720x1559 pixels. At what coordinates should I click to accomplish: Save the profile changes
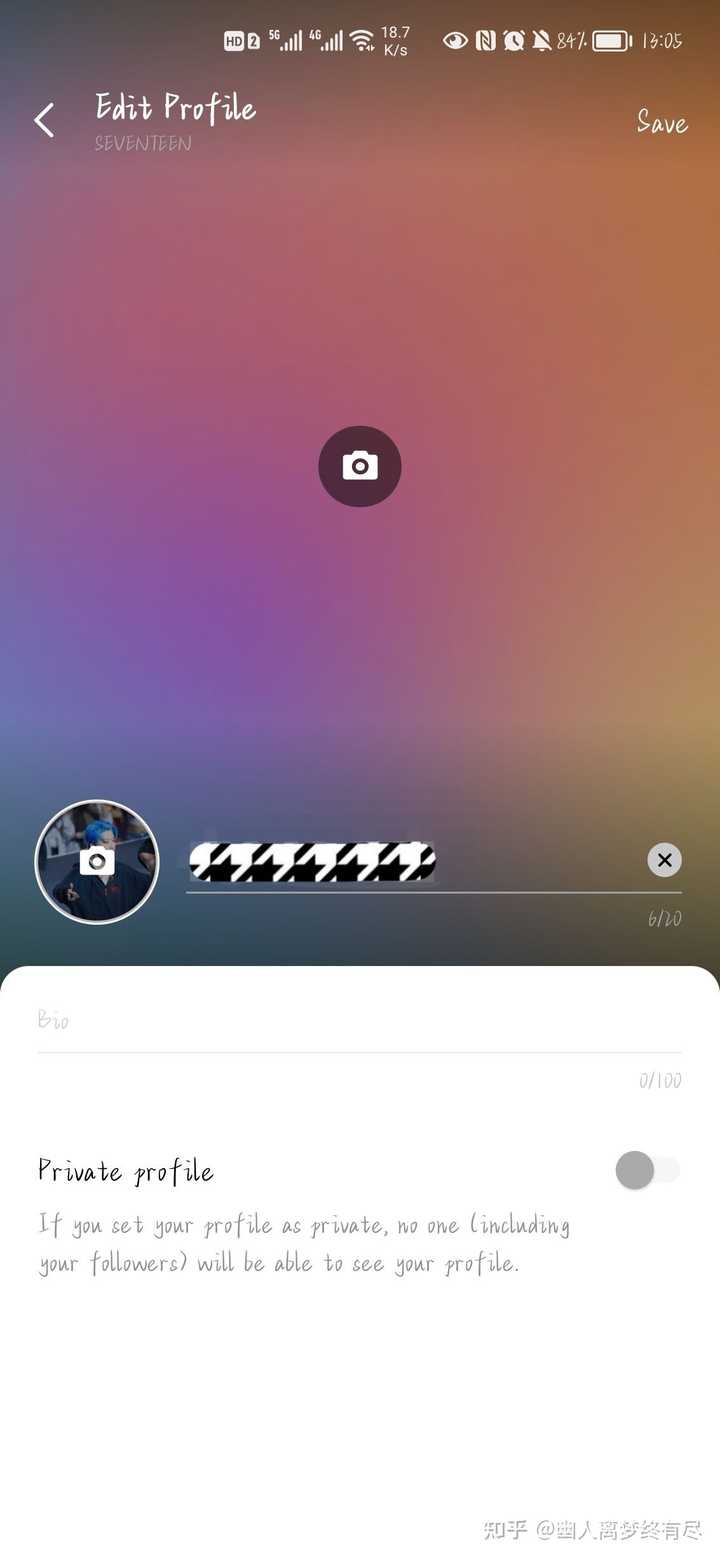click(662, 123)
